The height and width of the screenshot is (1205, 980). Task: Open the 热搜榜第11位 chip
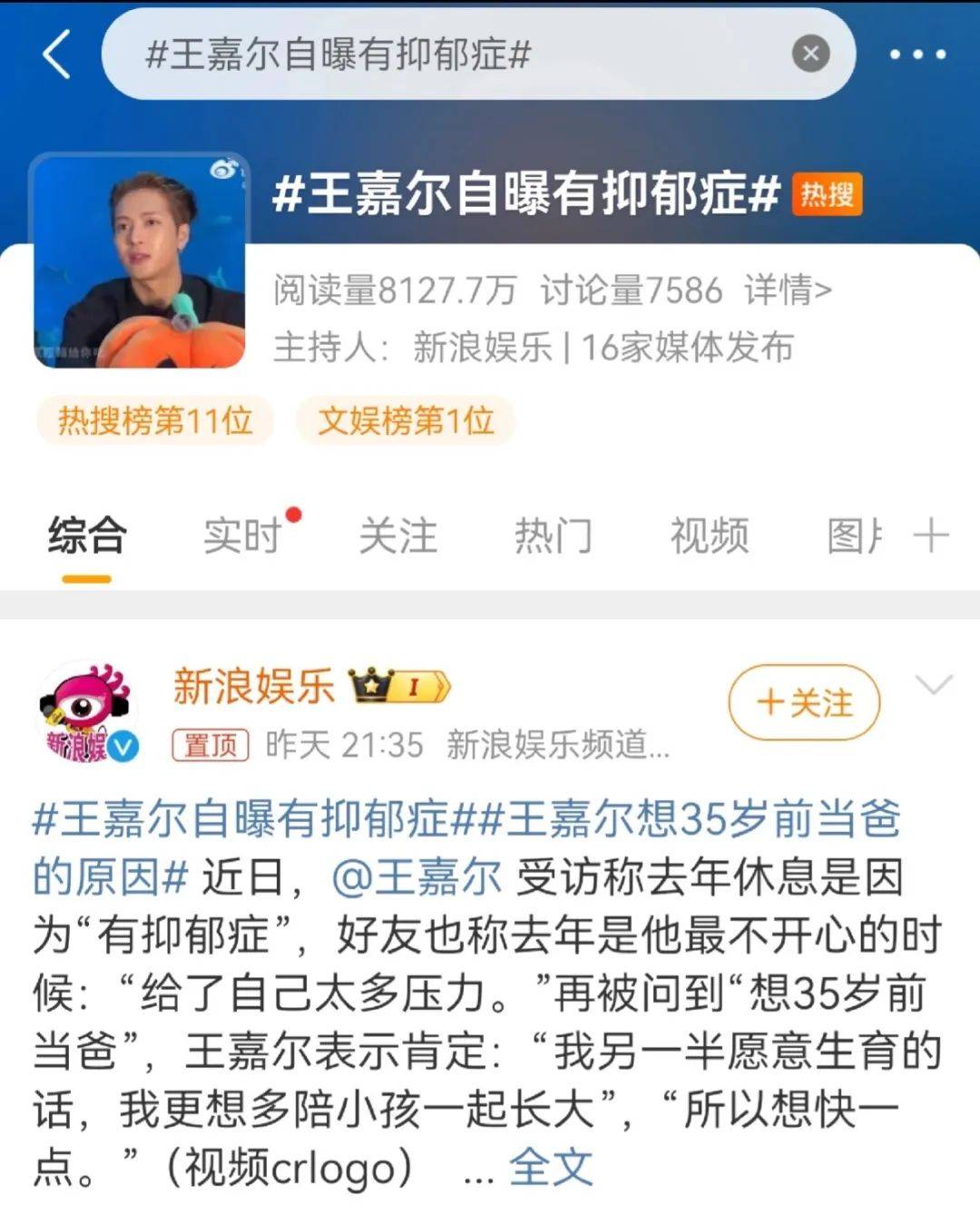[155, 421]
